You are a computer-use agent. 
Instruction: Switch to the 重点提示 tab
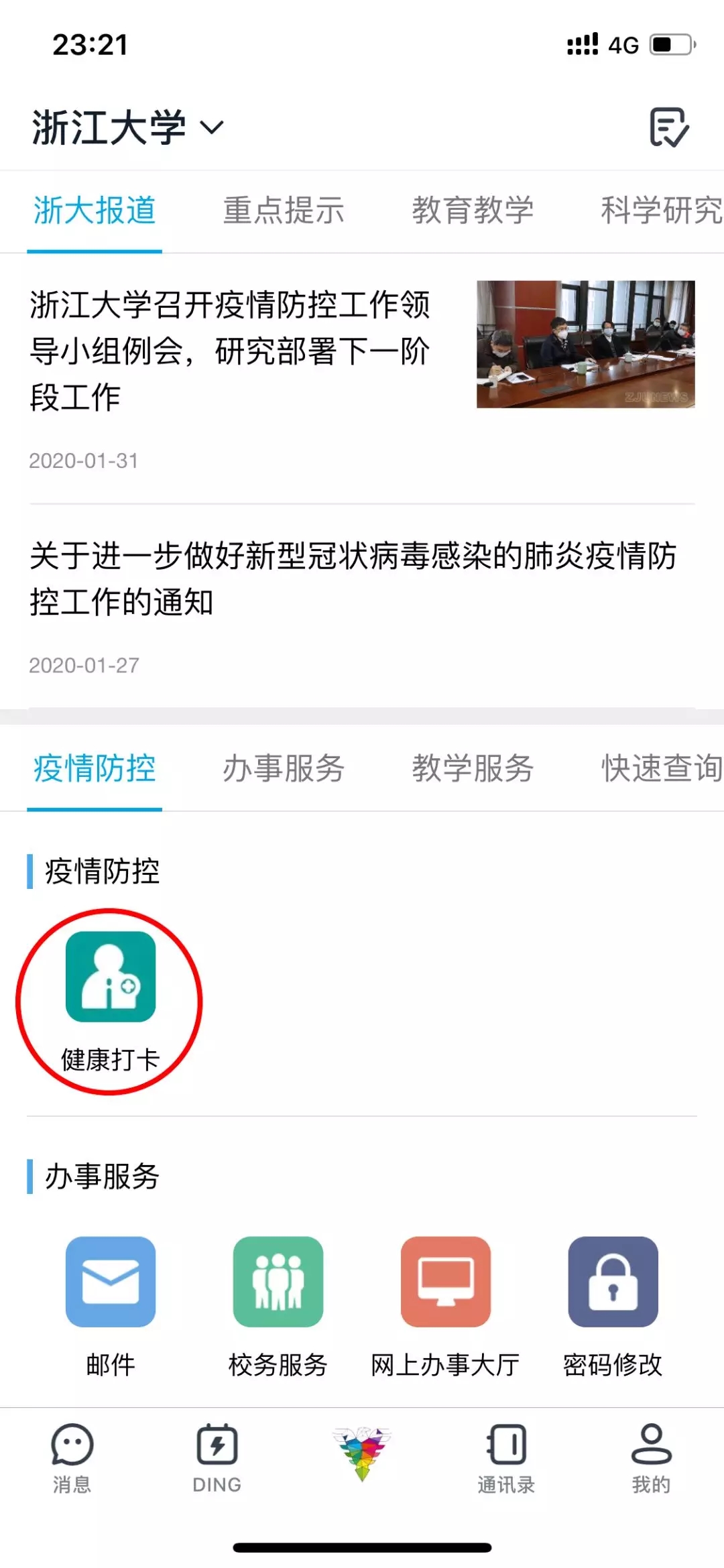[283, 210]
